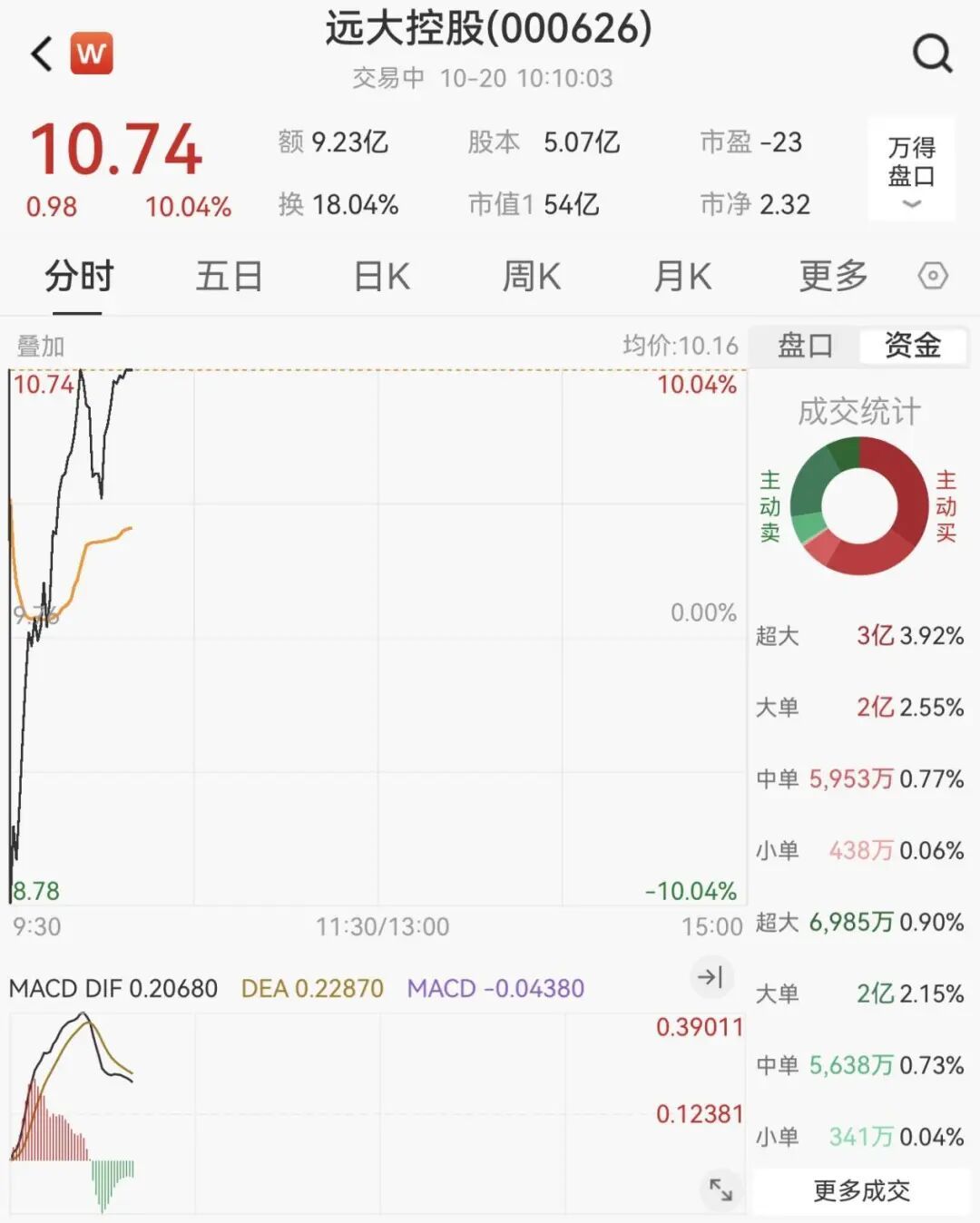View 更多成交 trade details
Viewport: 980px width, 1223px height.
click(x=860, y=1190)
